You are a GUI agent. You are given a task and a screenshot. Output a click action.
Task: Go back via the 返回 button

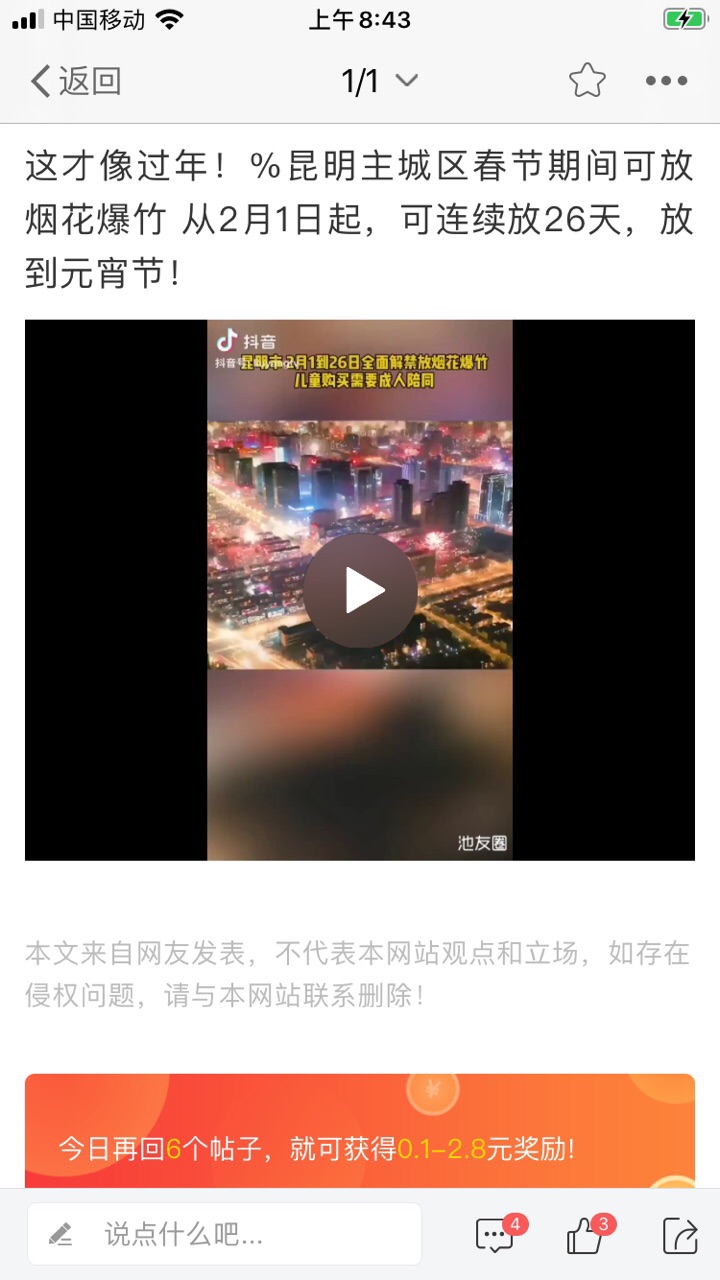[x=76, y=81]
